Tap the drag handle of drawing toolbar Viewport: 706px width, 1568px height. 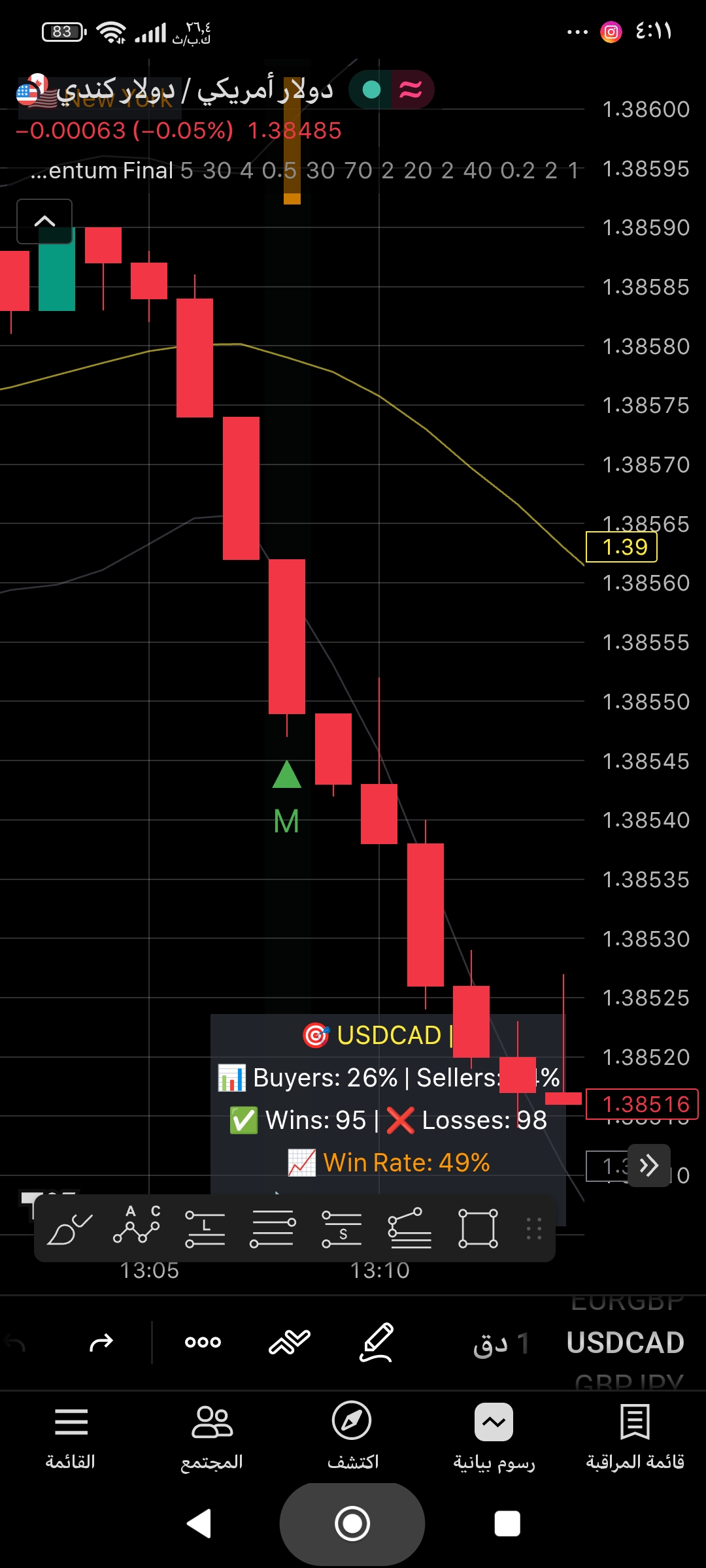534,1229
